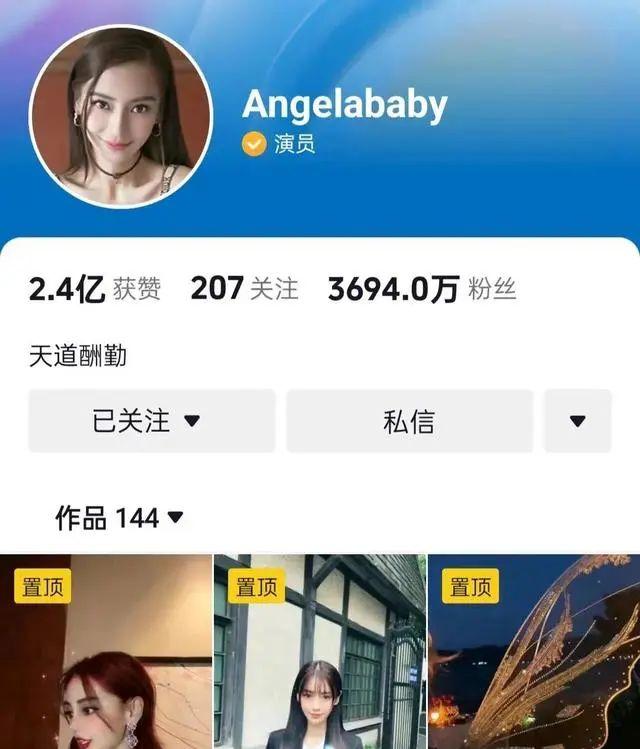Open the profile avatar picture
Screen dimensions: 640x749
(121, 116)
